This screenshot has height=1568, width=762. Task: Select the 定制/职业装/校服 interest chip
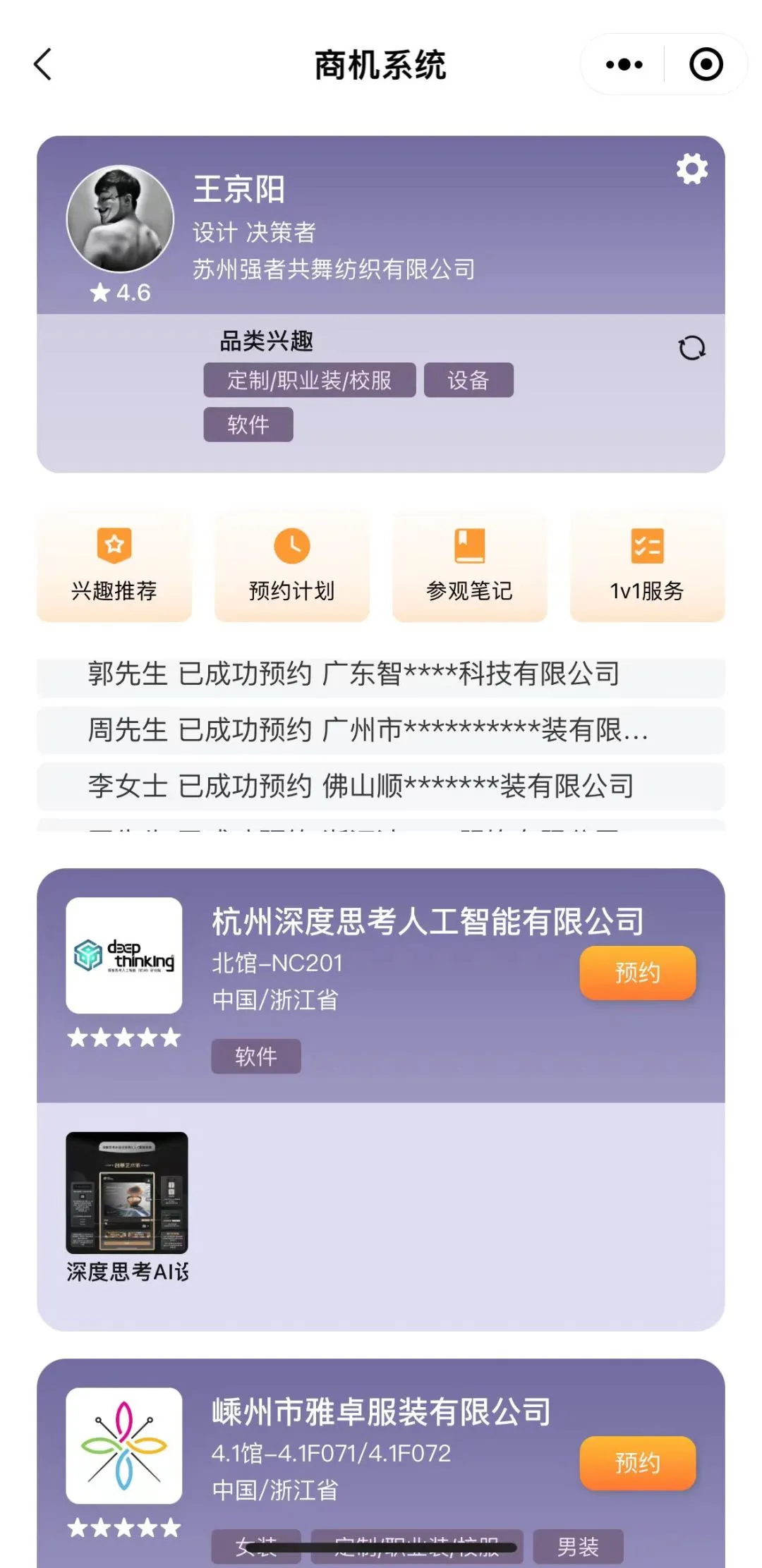tap(309, 381)
